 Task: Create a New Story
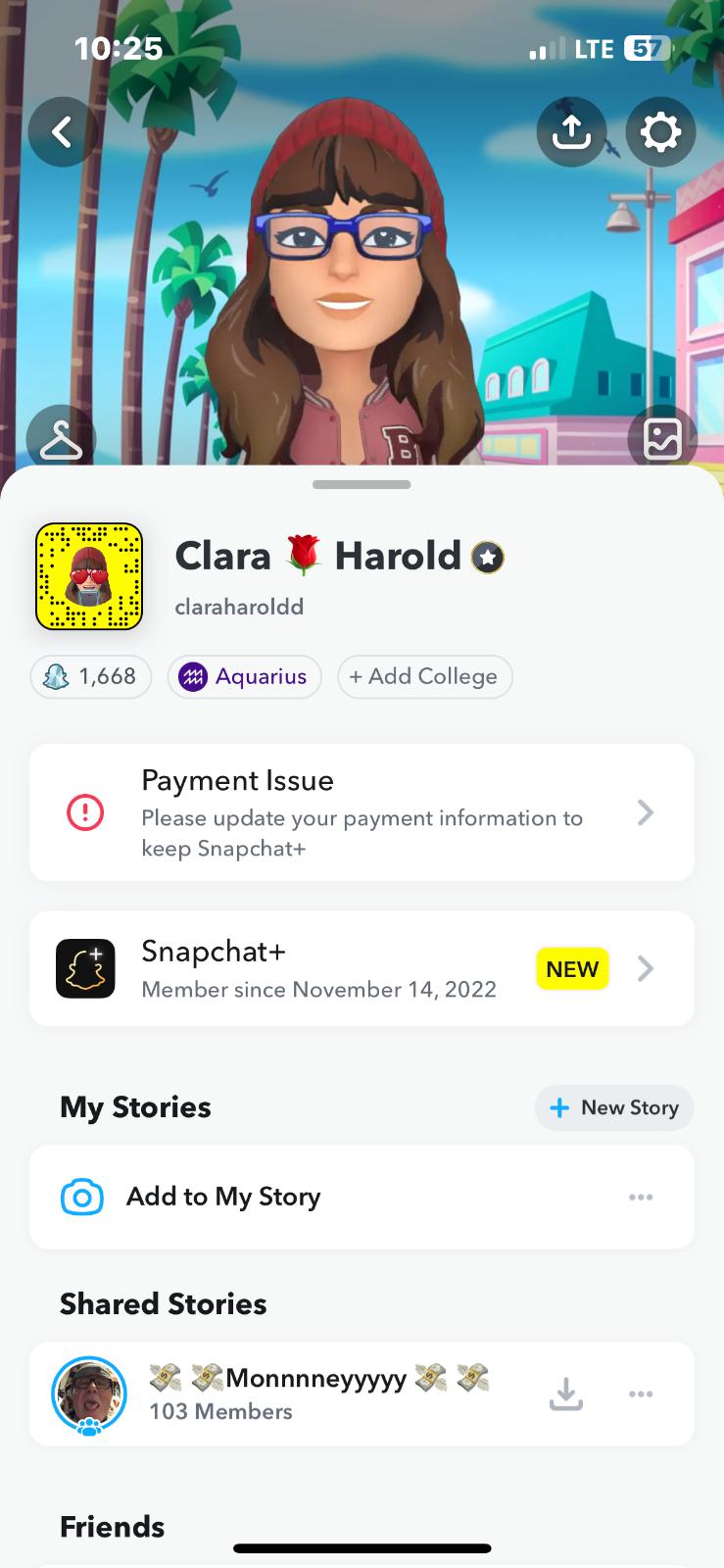click(614, 1107)
